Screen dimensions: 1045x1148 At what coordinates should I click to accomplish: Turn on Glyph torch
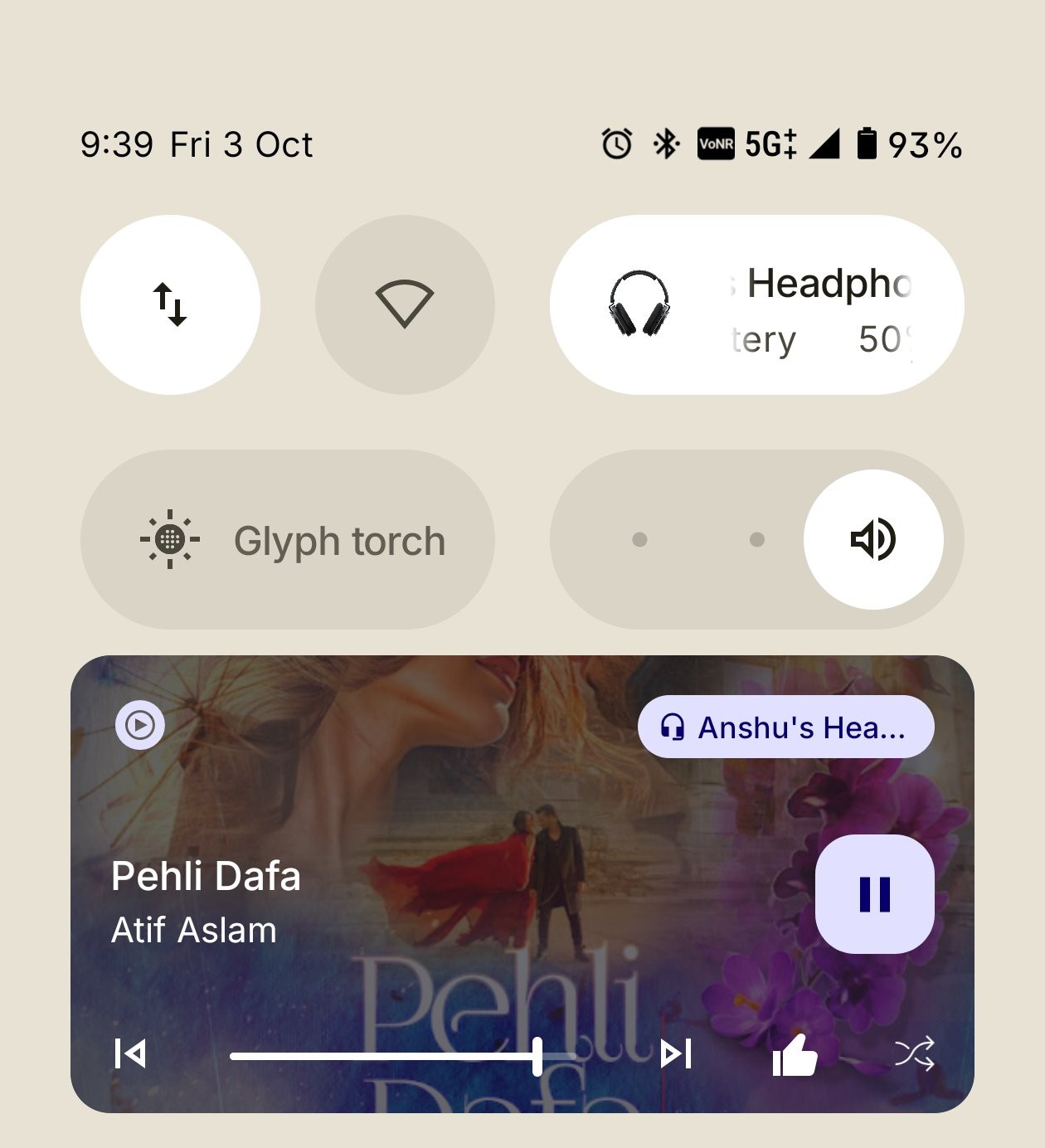pos(287,540)
